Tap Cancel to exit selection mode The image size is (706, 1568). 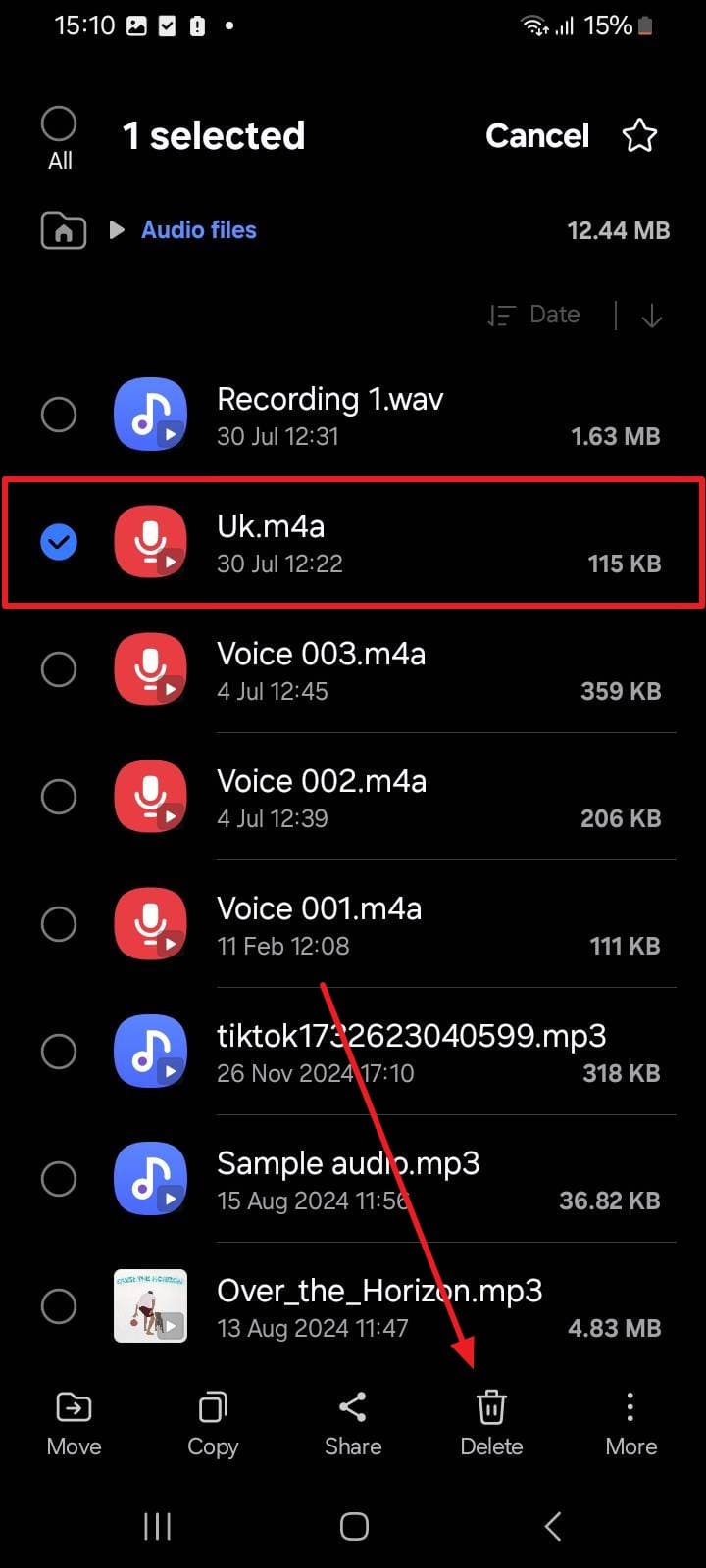click(x=537, y=135)
